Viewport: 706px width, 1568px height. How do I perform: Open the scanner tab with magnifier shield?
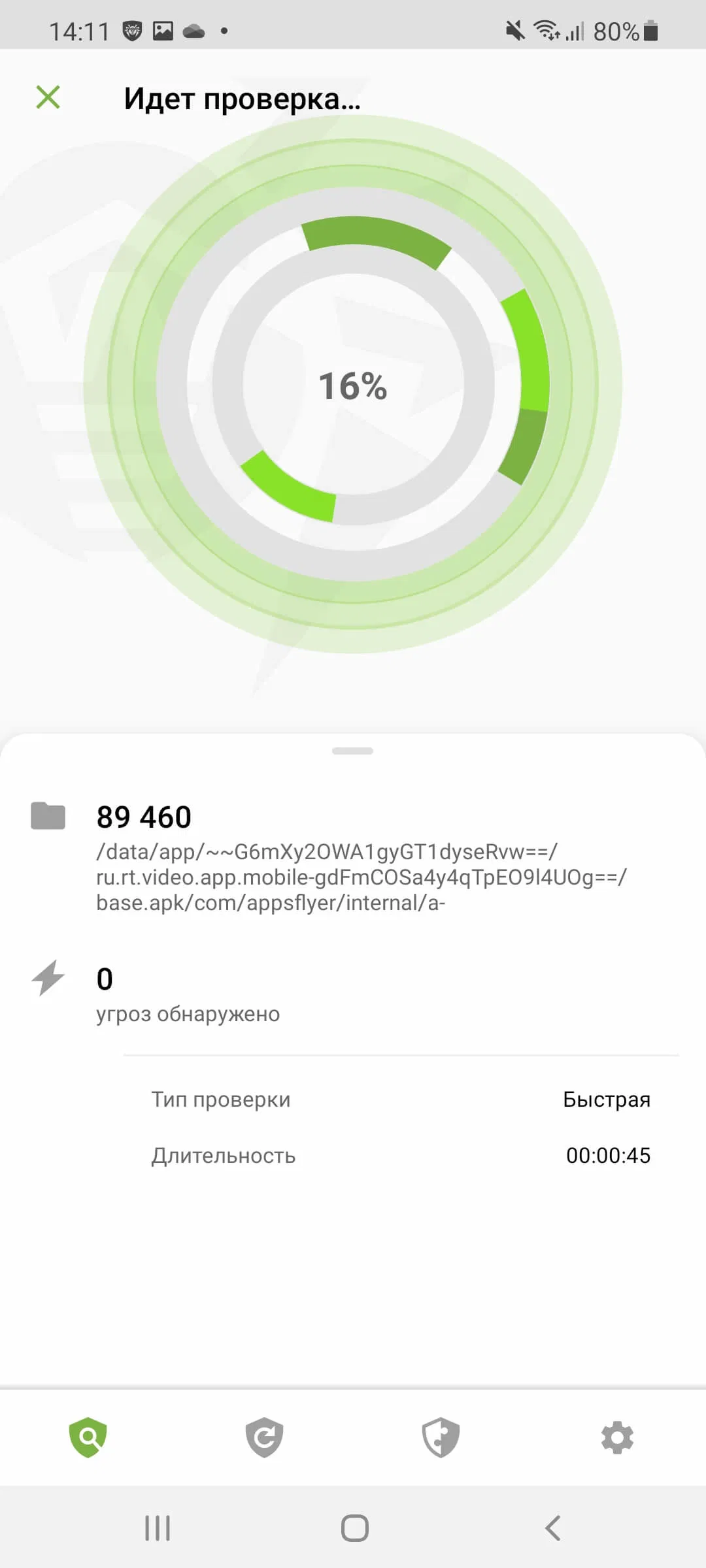pyautogui.click(x=88, y=1437)
